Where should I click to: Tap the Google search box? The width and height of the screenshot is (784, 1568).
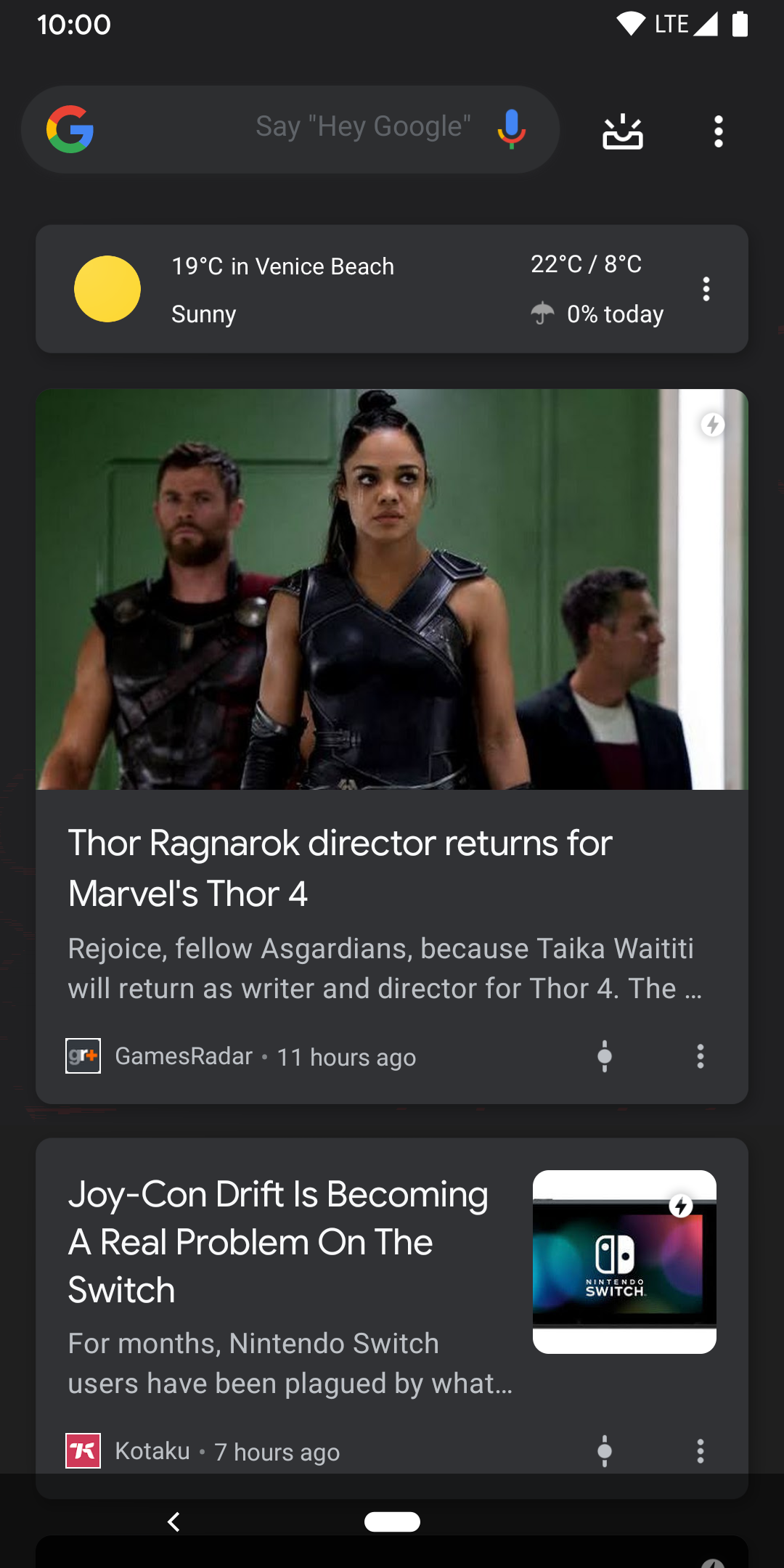click(x=290, y=130)
